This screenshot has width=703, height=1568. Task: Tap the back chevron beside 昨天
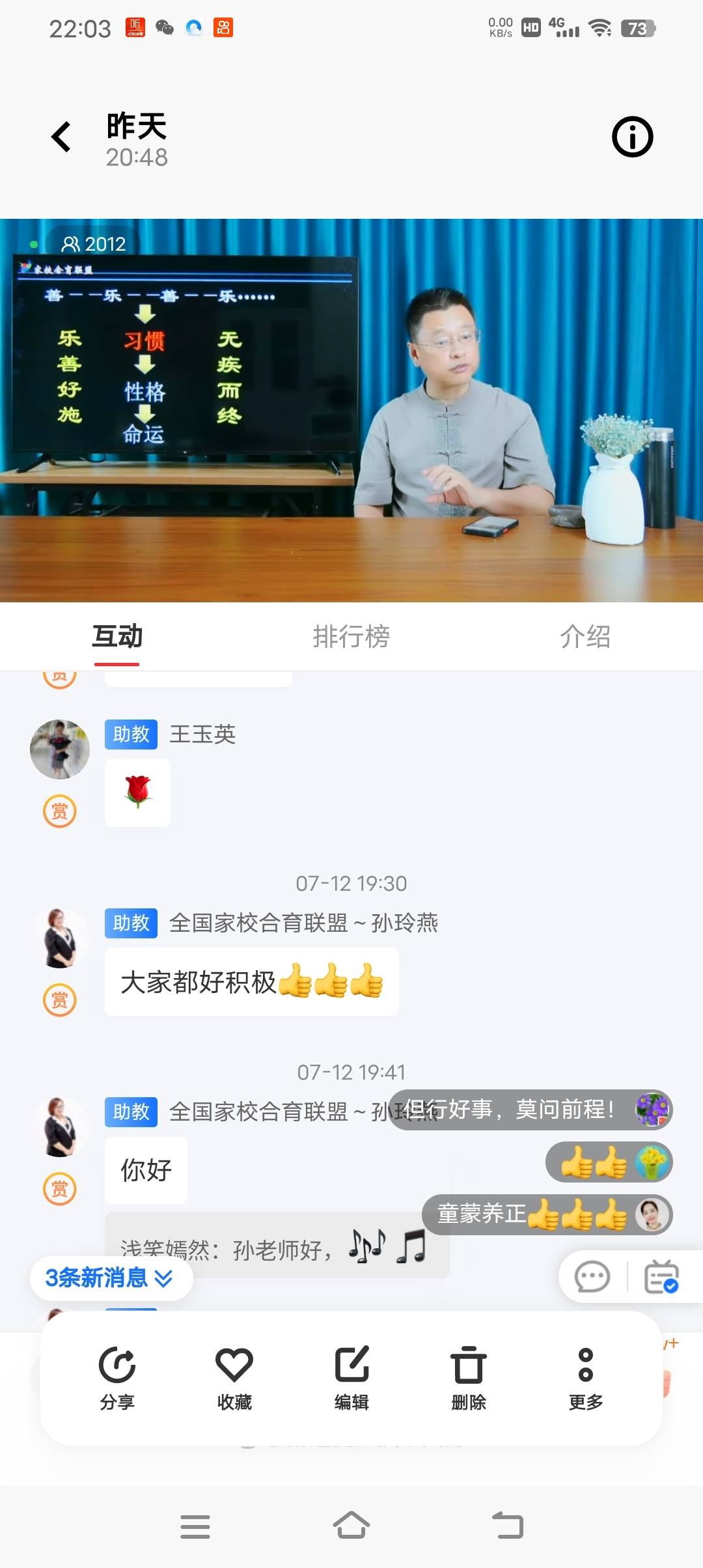[x=61, y=135]
